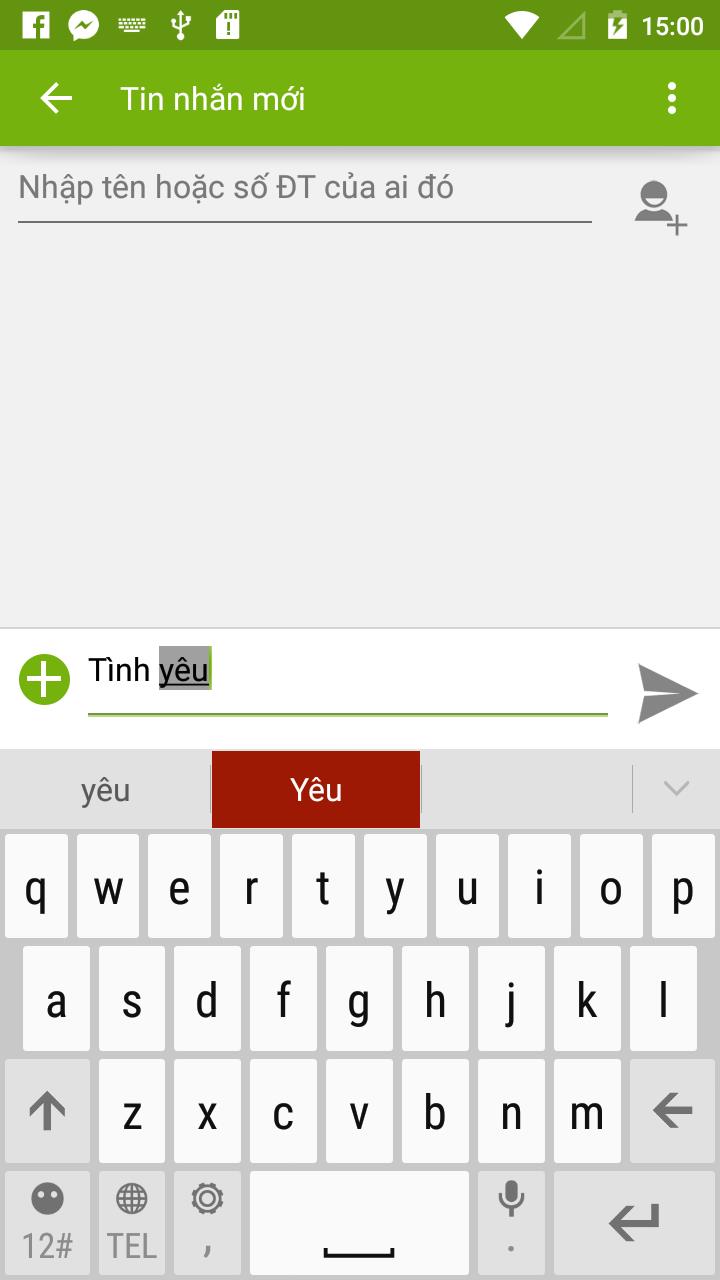Send the message
720x1280 pixels.
pyautogui.click(x=667, y=692)
